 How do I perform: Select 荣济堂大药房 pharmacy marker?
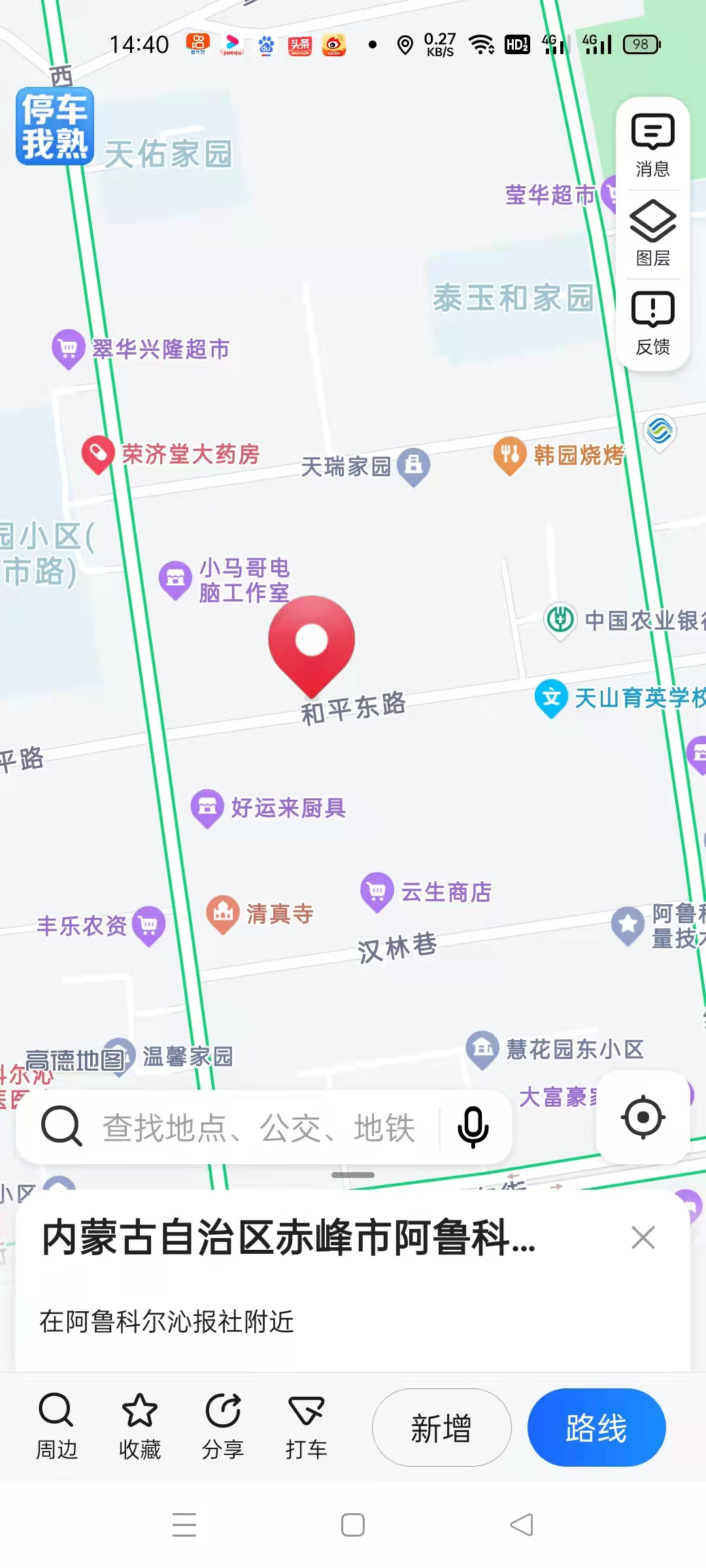click(98, 453)
